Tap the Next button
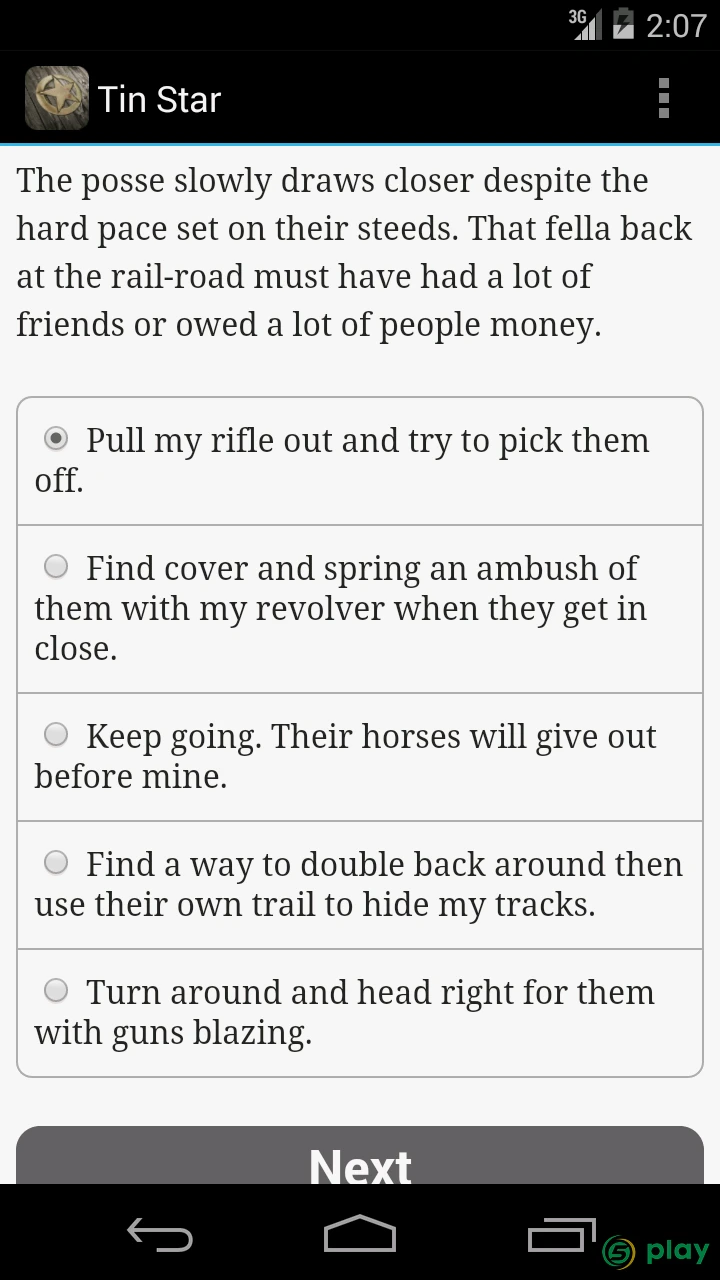 360,1156
